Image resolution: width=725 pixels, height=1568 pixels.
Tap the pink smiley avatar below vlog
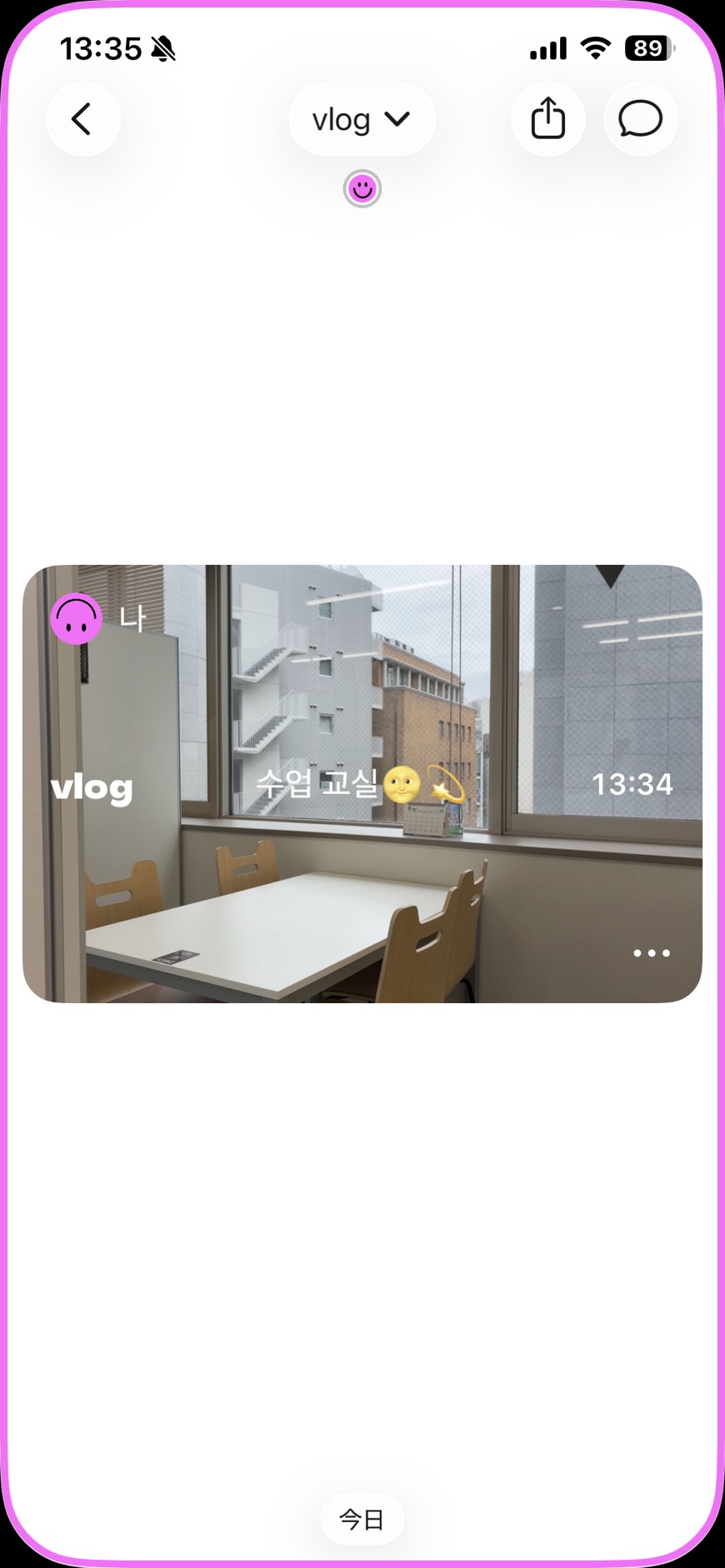pyautogui.click(x=362, y=189)
